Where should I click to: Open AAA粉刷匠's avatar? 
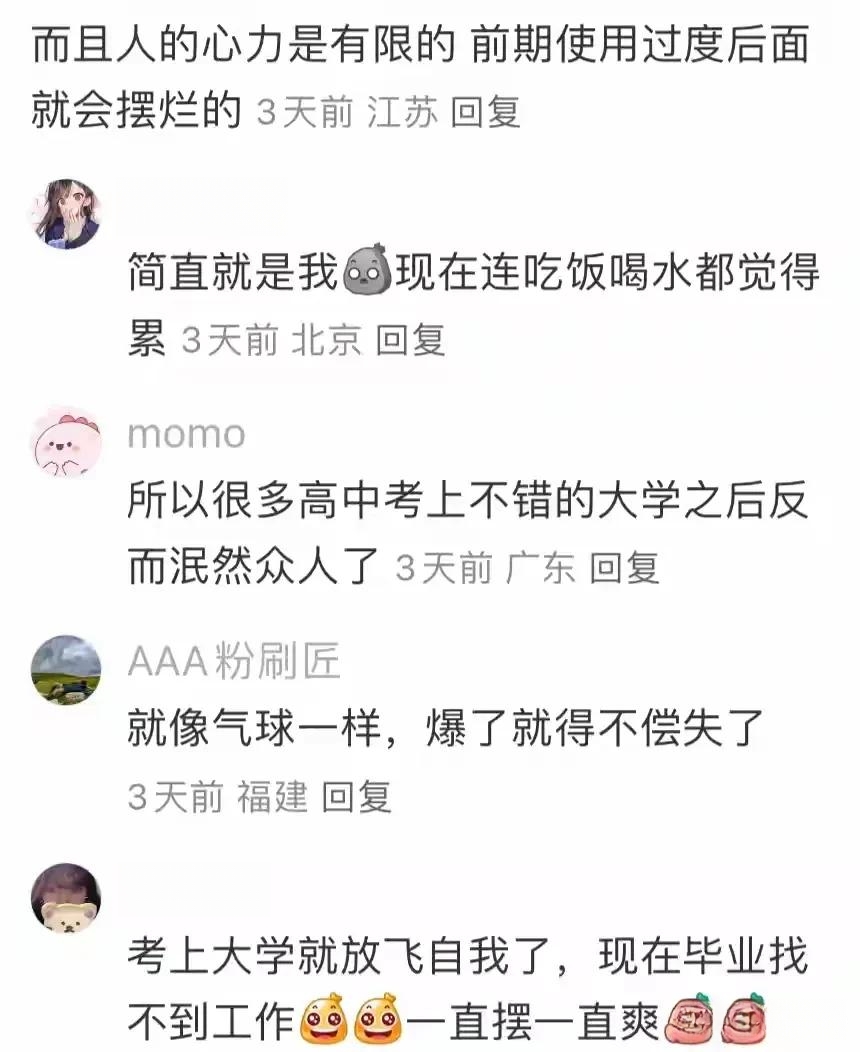click(x=67, y=669)
